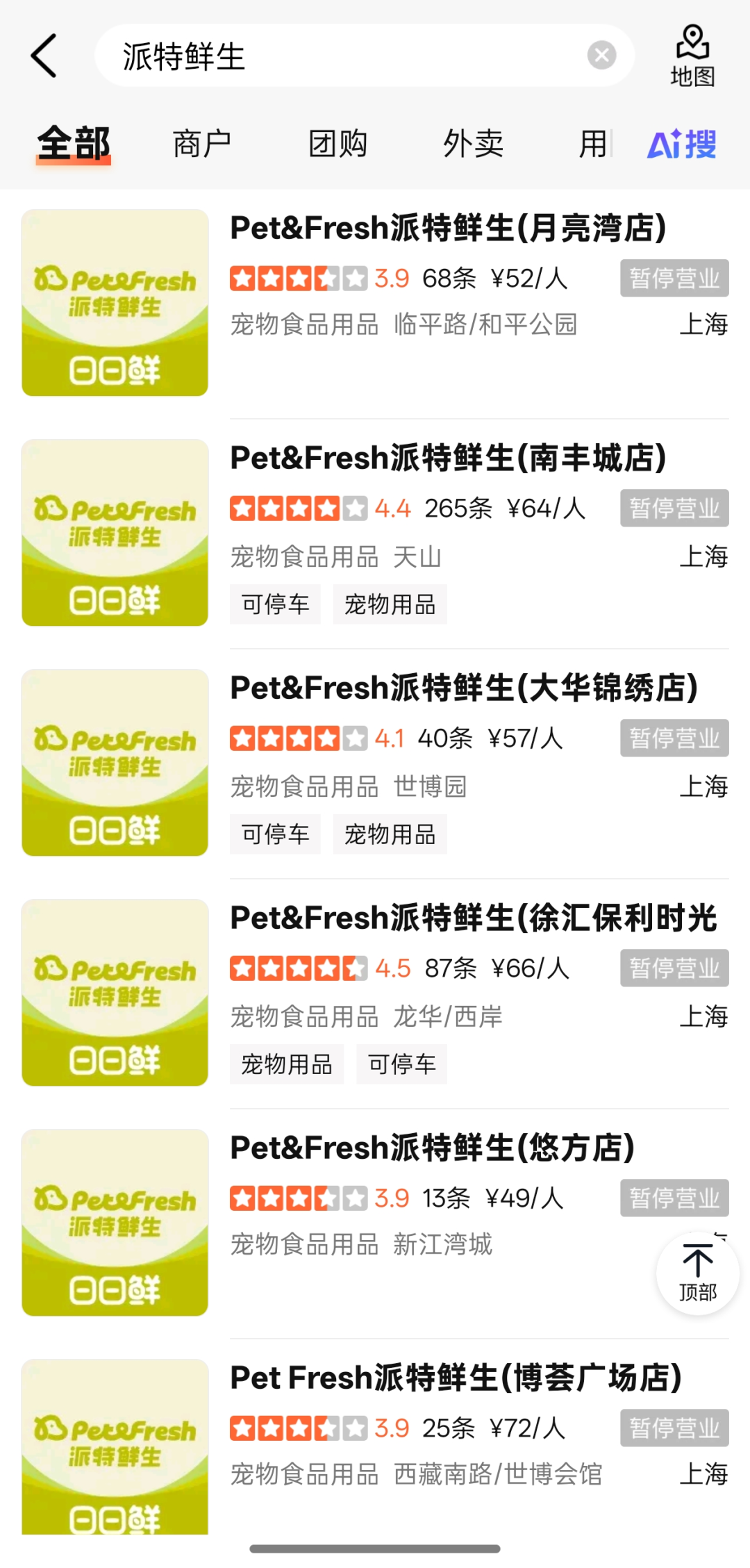Open the 月亮湾店 store result

[448, 228]
